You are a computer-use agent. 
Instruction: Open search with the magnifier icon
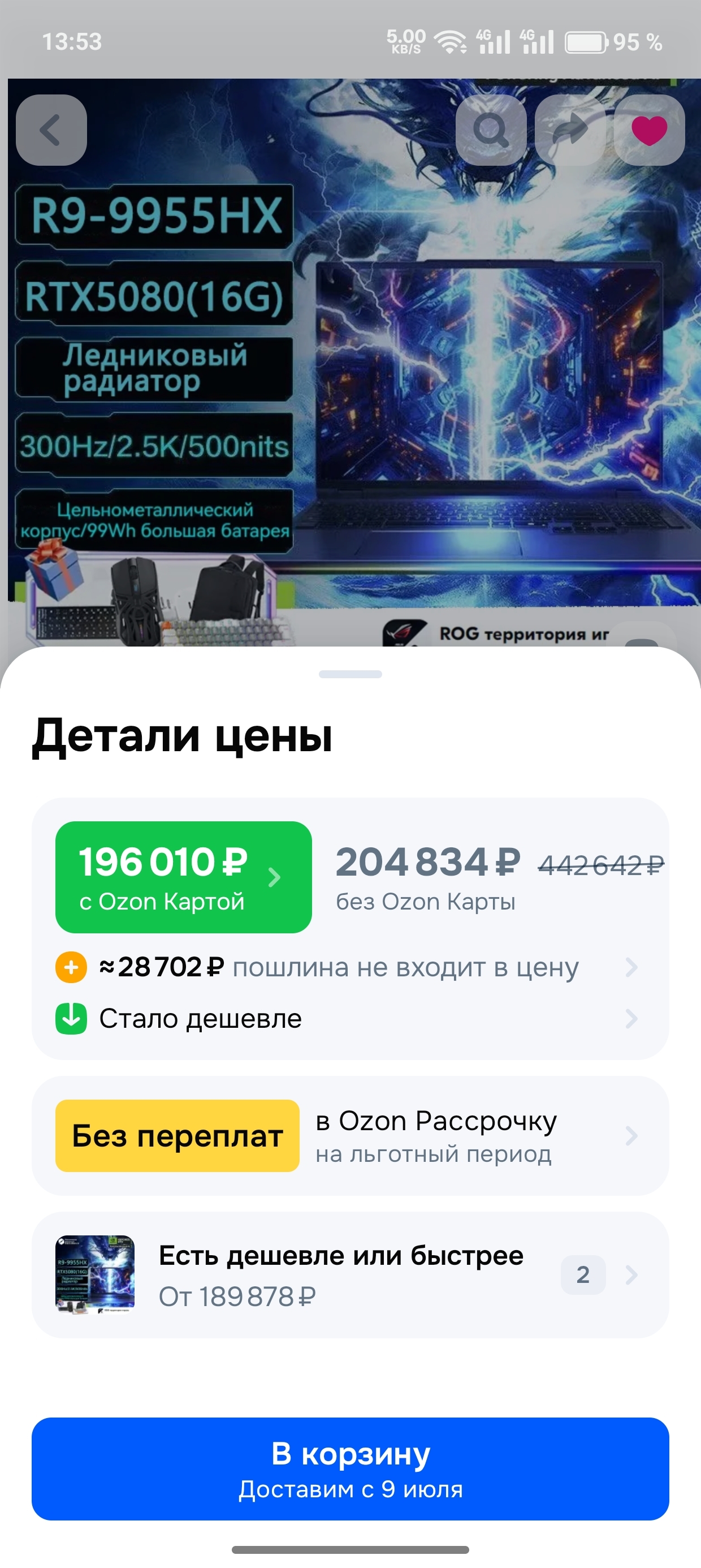491,130
